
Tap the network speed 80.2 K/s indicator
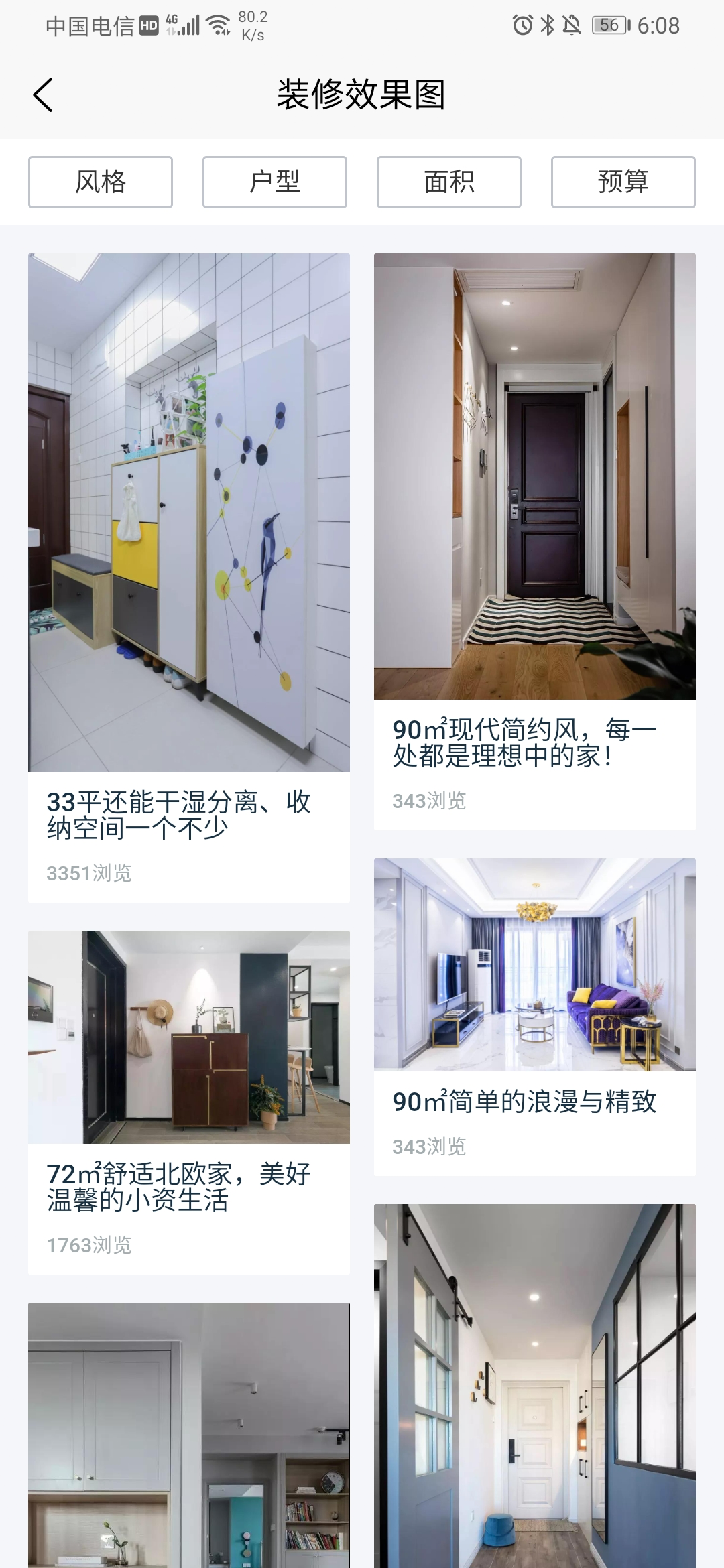click(x=252, y=24)
